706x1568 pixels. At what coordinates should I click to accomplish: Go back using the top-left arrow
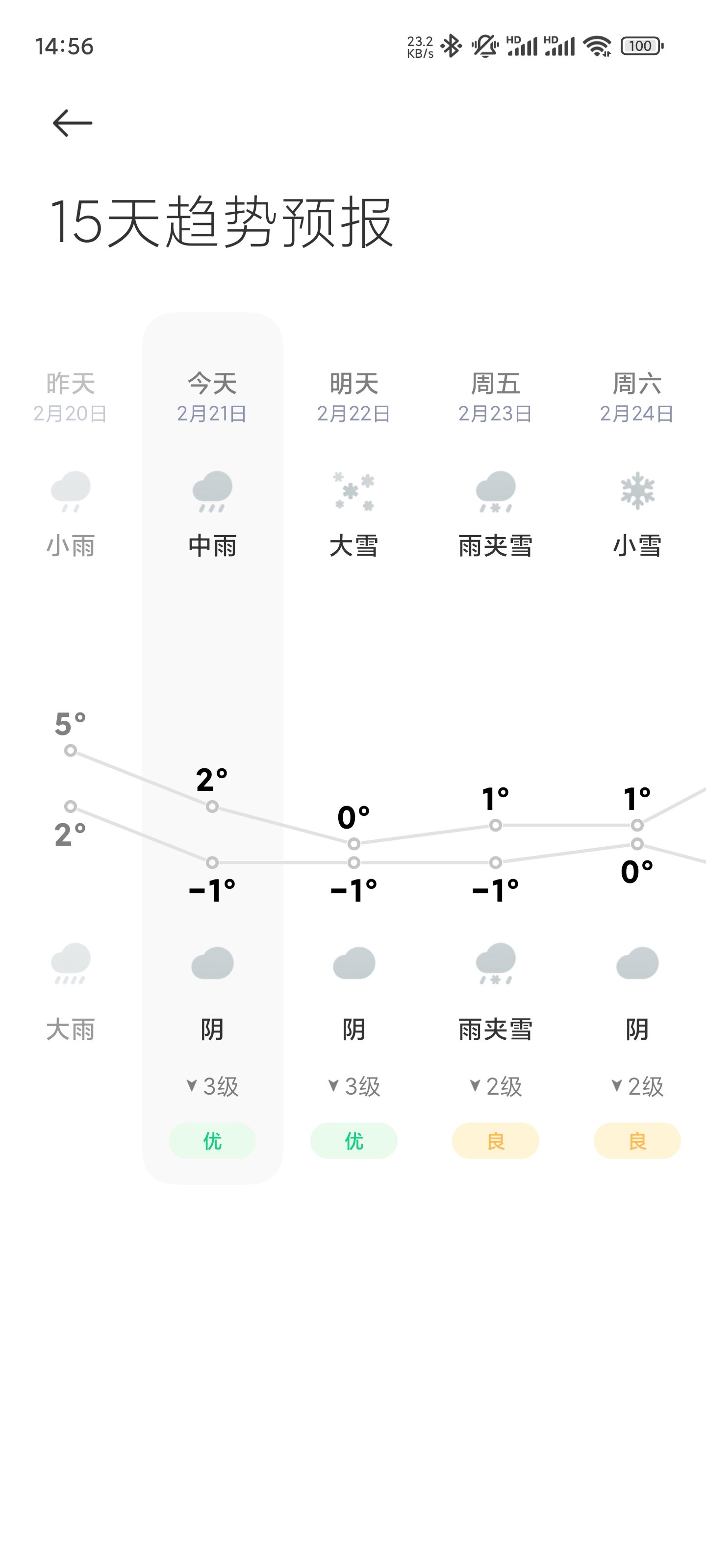[x=73, y=123]
